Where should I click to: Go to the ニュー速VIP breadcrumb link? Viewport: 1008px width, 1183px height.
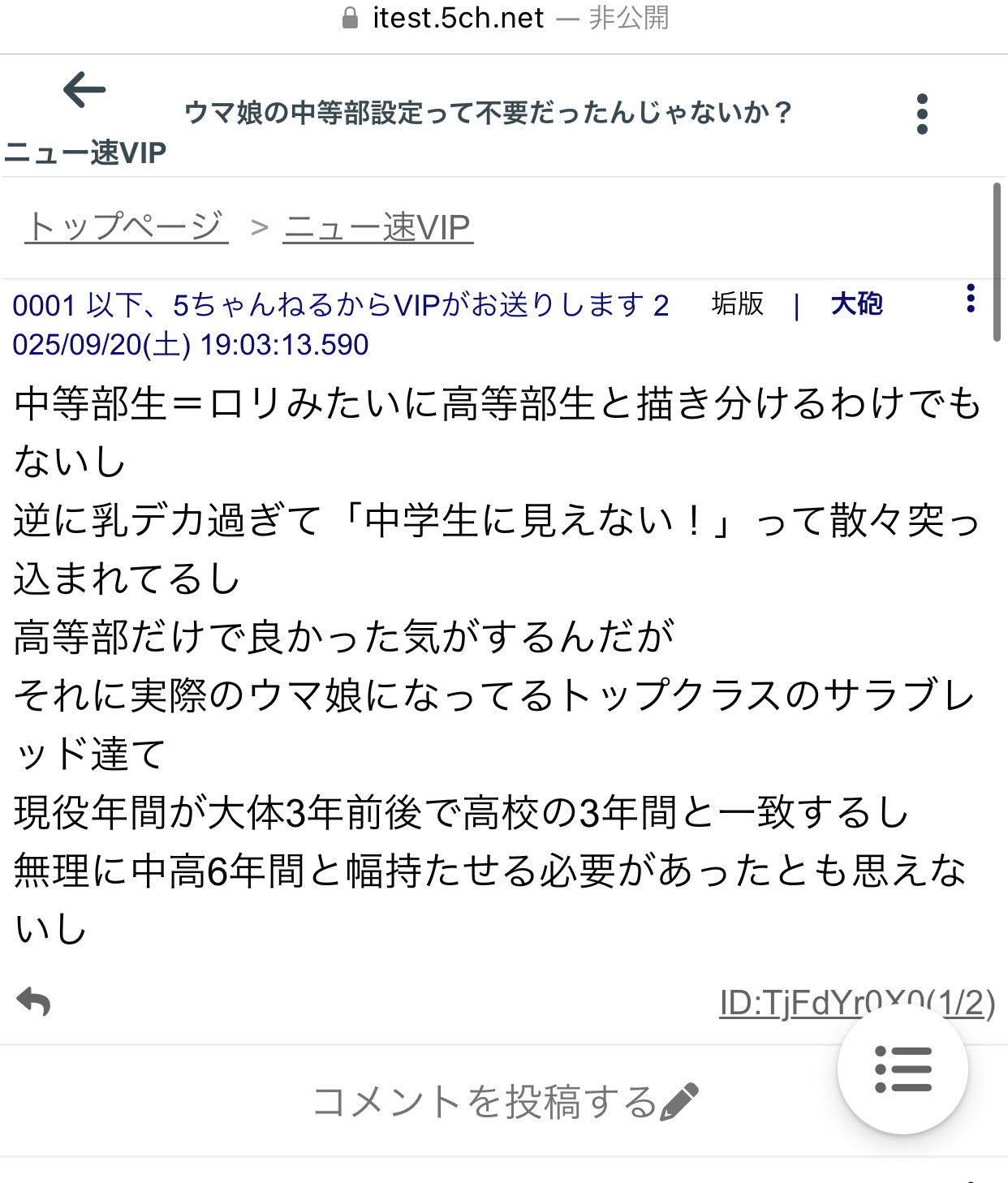377,227
